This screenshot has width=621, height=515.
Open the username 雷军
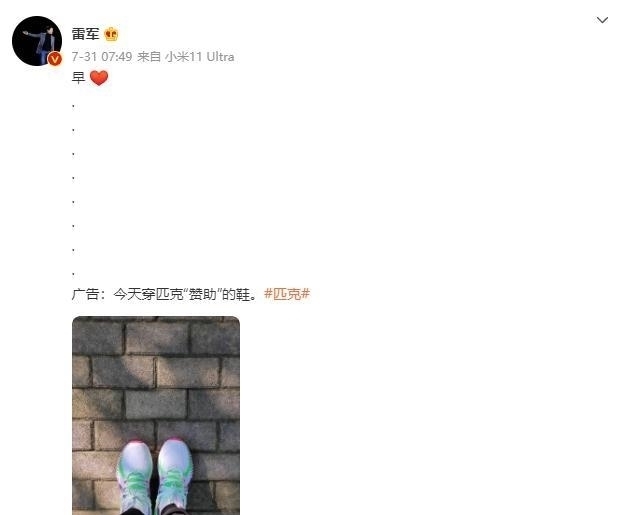point(85,33)
